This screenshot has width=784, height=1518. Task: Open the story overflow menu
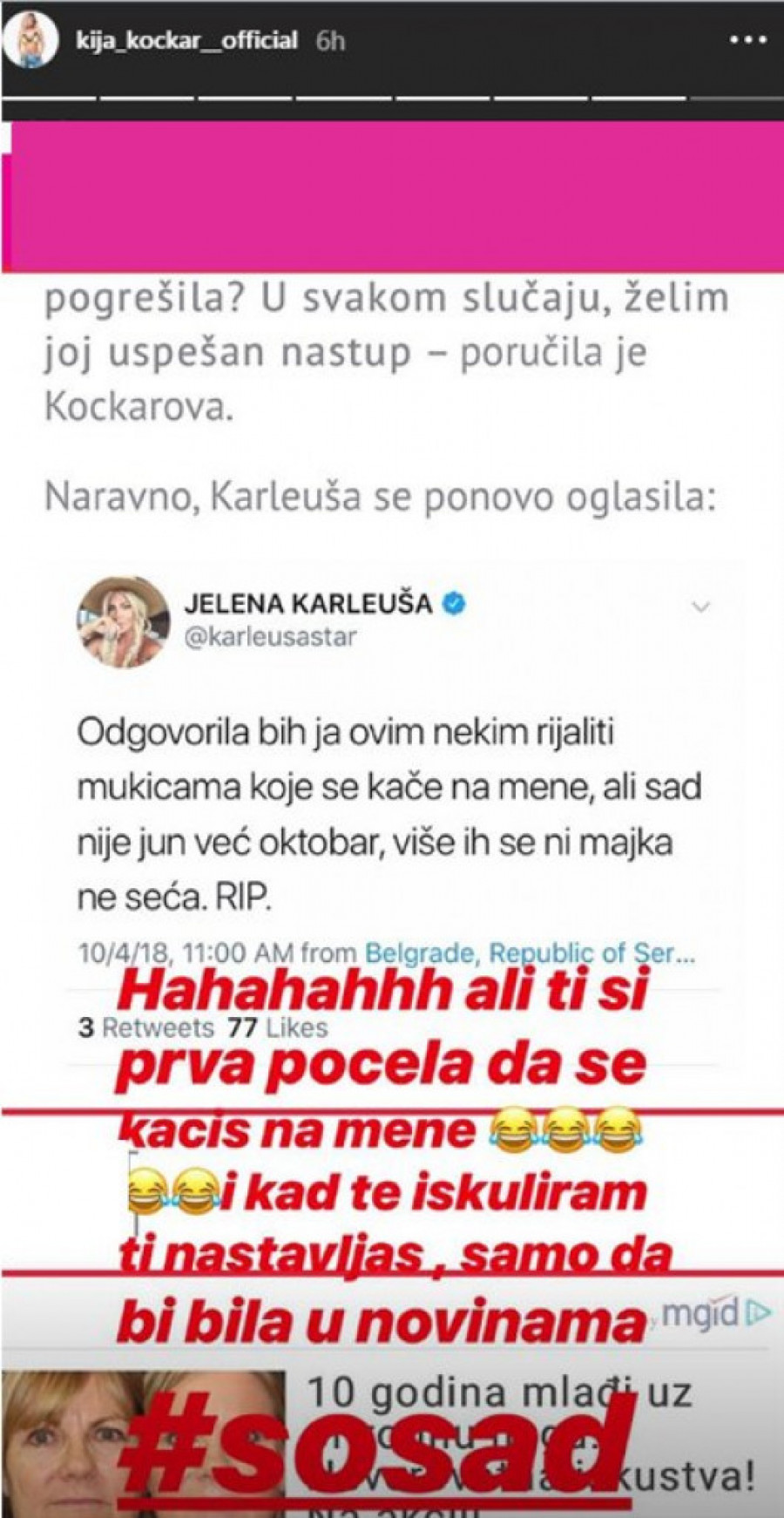[x=747, y=40]
